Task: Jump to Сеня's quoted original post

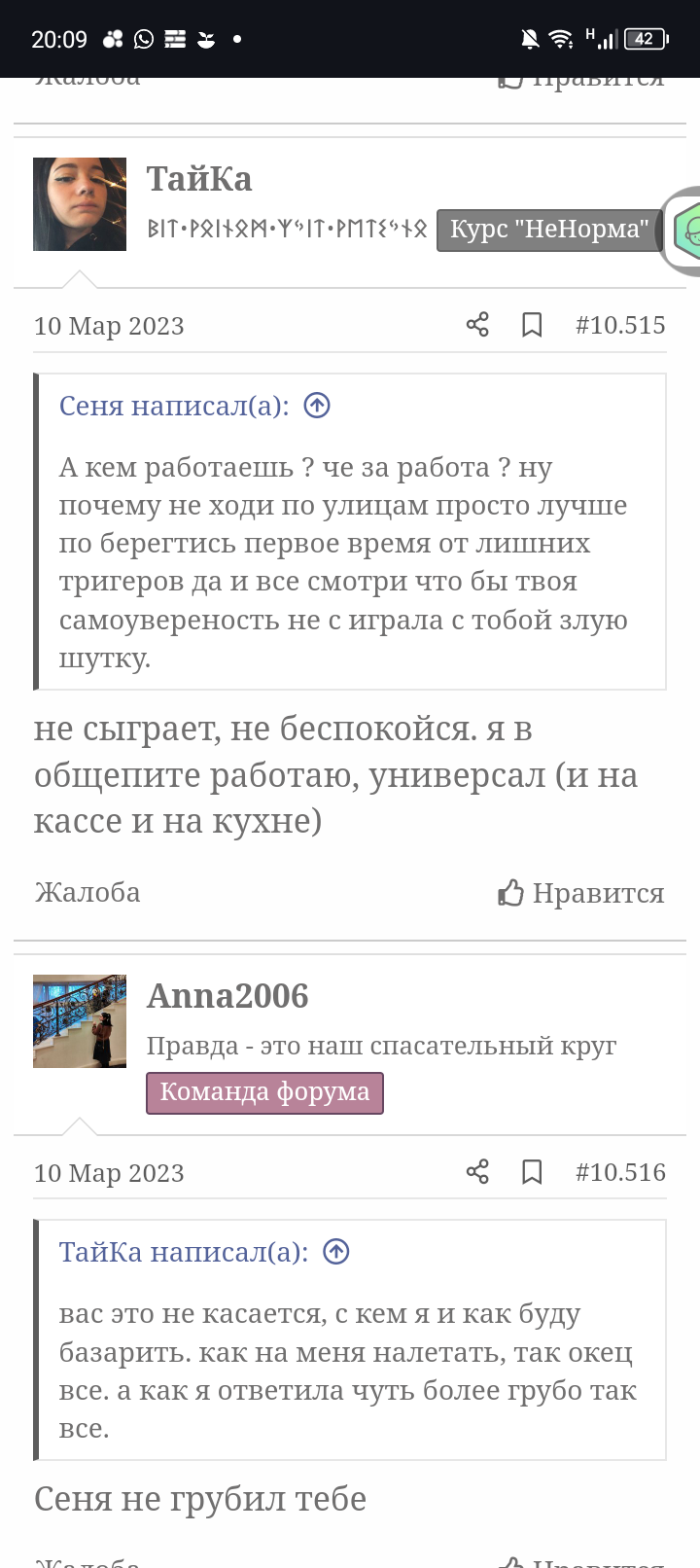Action: [x=317, y=406]
